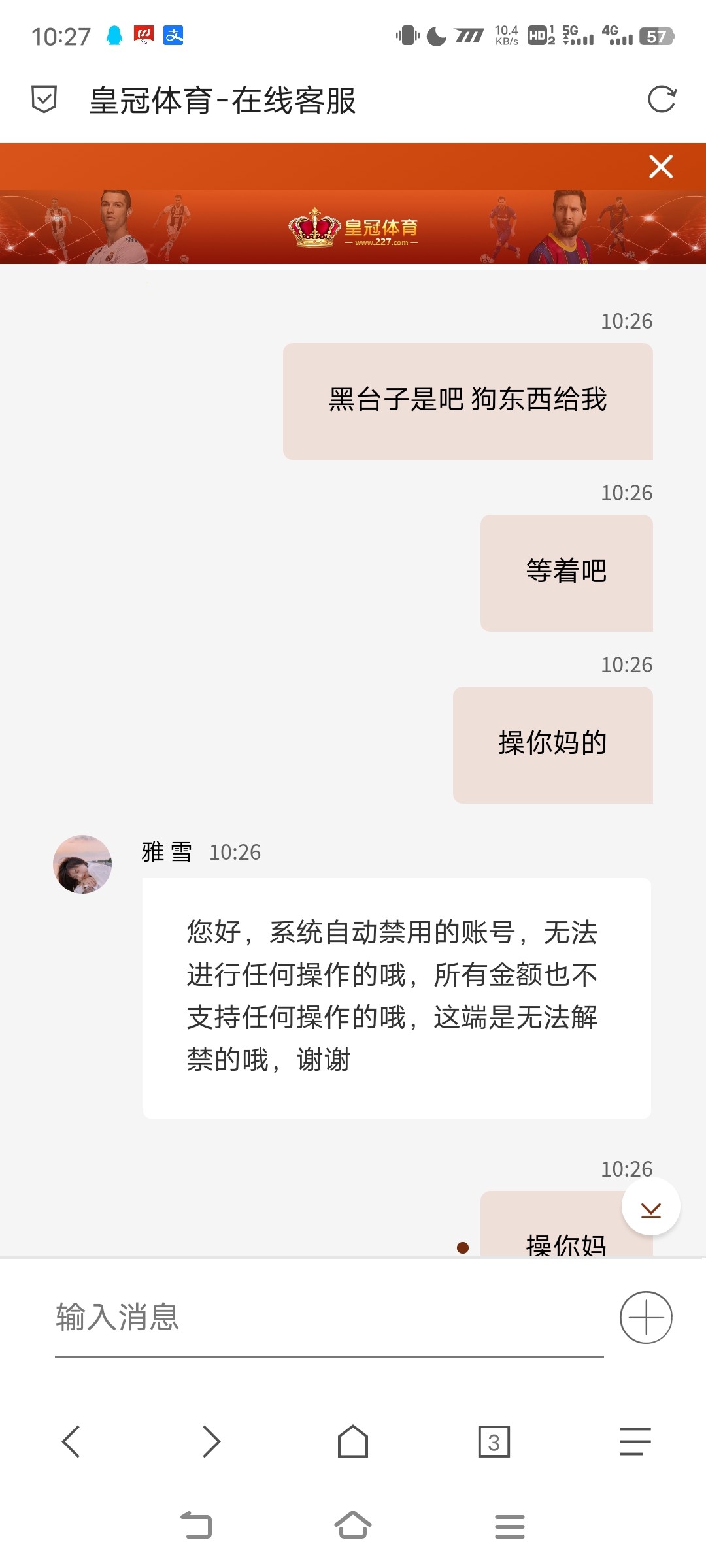Tap the battery indicator showing 57
The width and height of the screenshot is (706, 1568).
click(655, 37)
